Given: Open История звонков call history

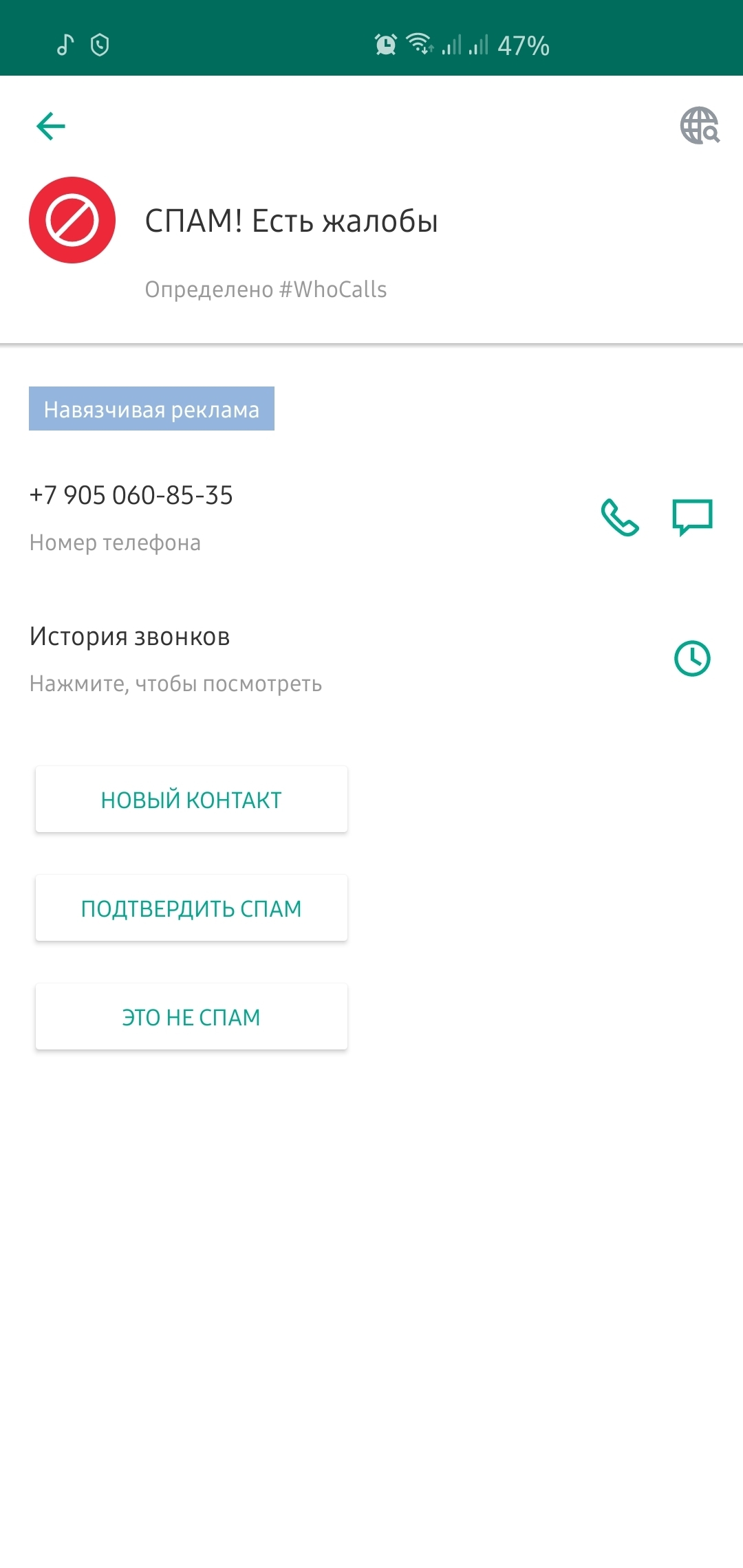Looking at the screenshot, I should click(691, 658).
